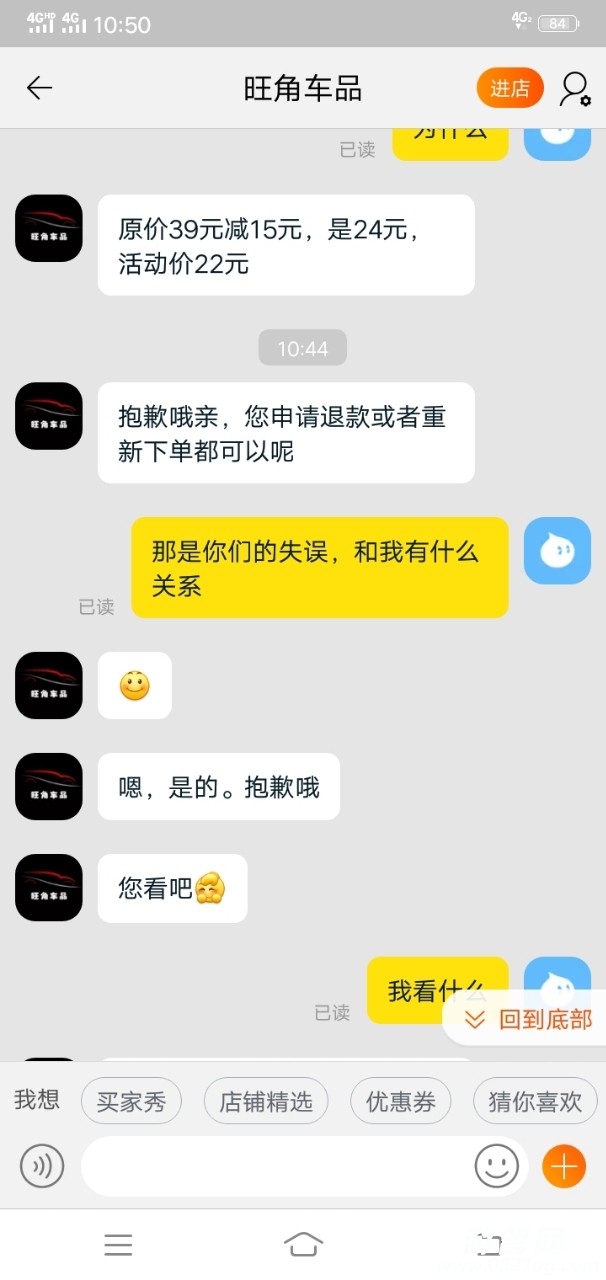Enter the shop via 进店 button
This screenshot has height=1280, width=606.
509,88
